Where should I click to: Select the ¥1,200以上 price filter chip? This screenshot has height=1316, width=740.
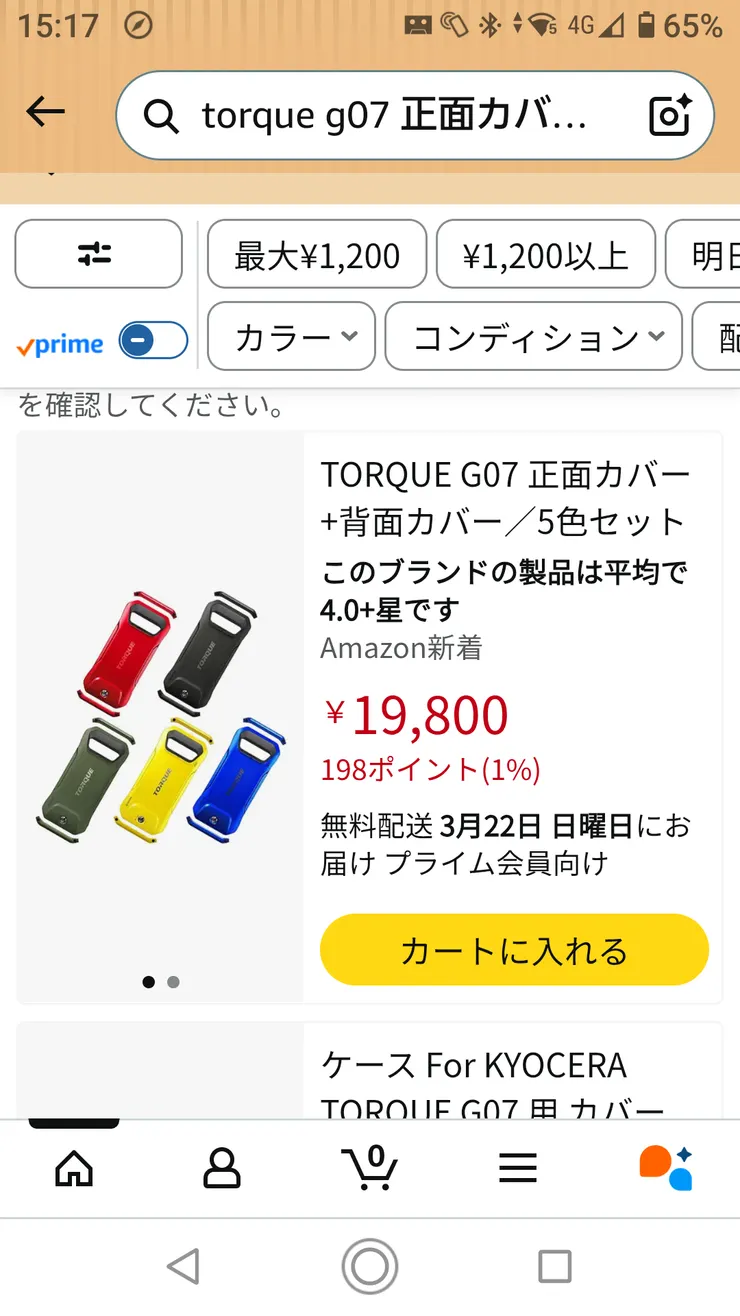coord(546,254)
